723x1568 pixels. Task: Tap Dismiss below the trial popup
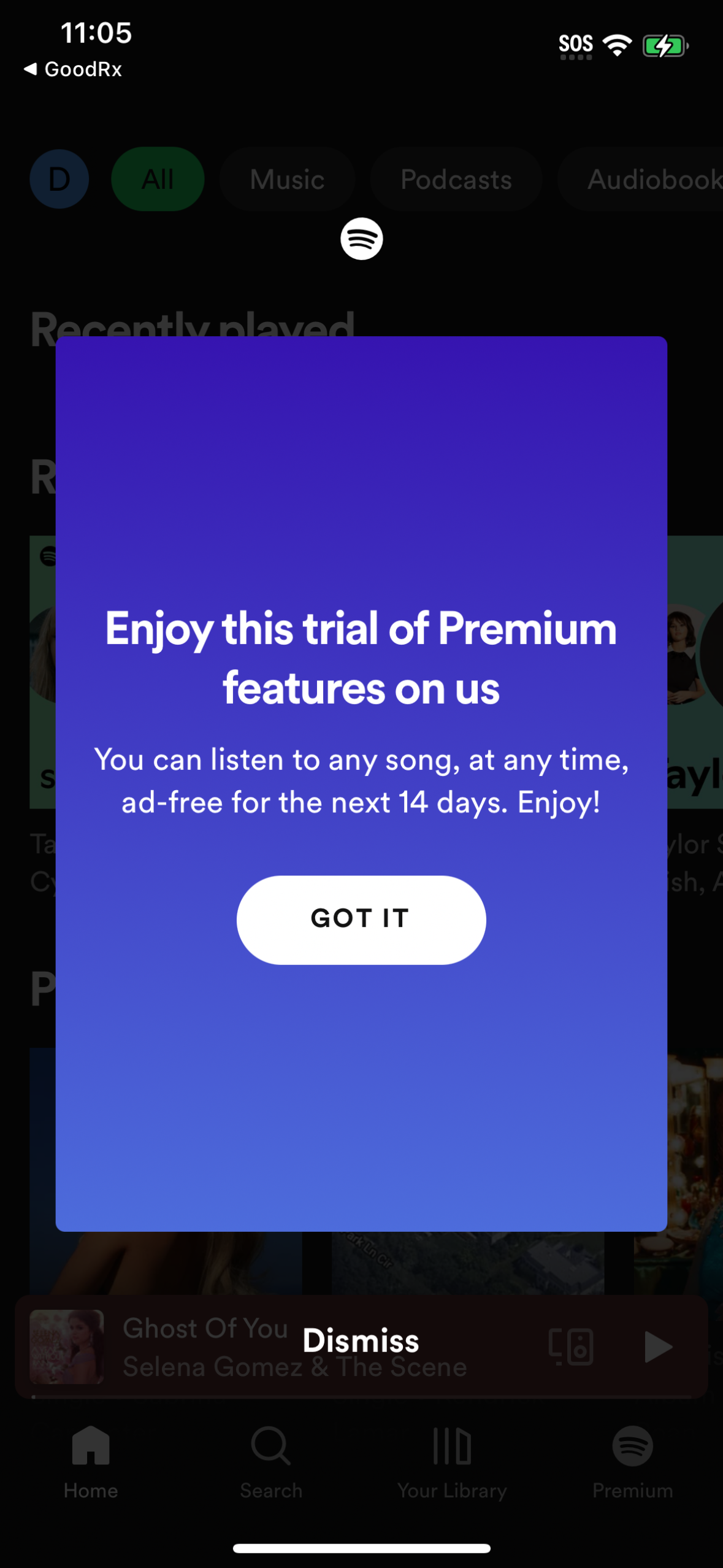(x=361, y=1340)
